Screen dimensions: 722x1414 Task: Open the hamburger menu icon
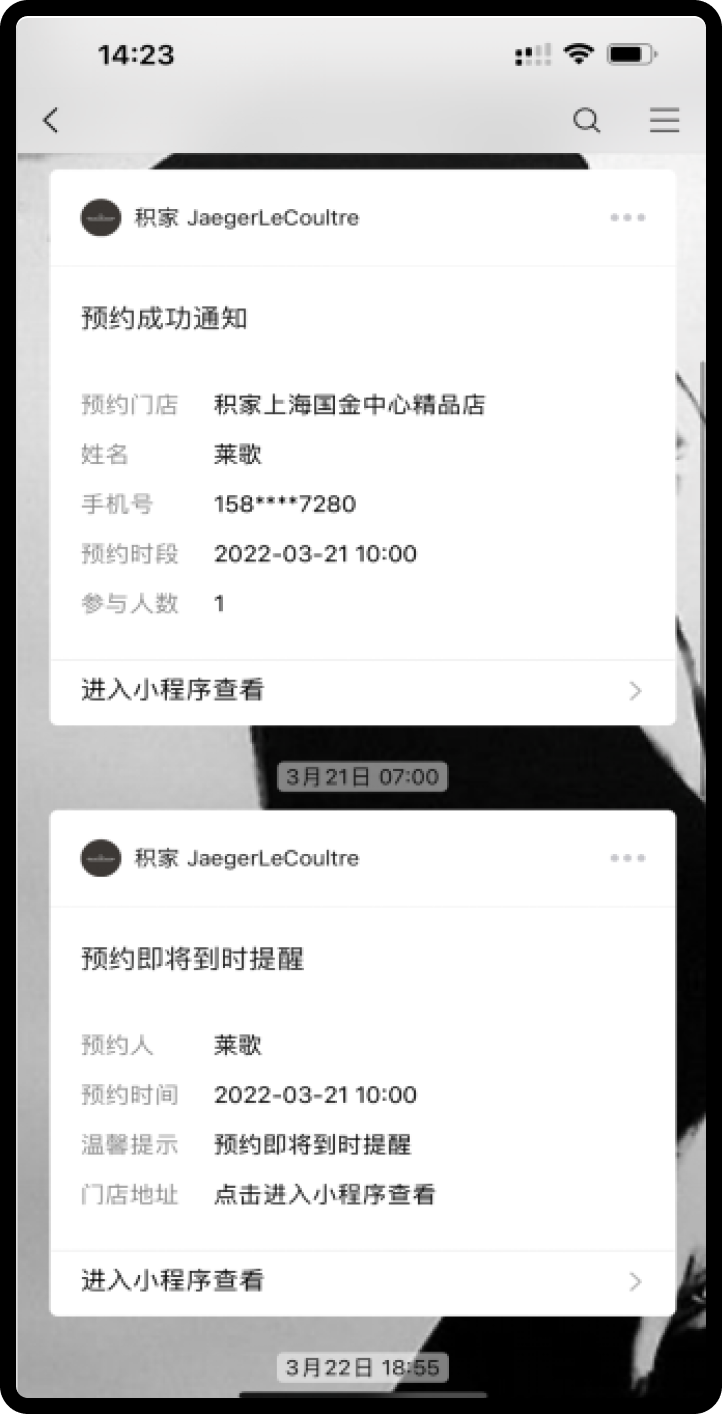click(x=664, y=121)
